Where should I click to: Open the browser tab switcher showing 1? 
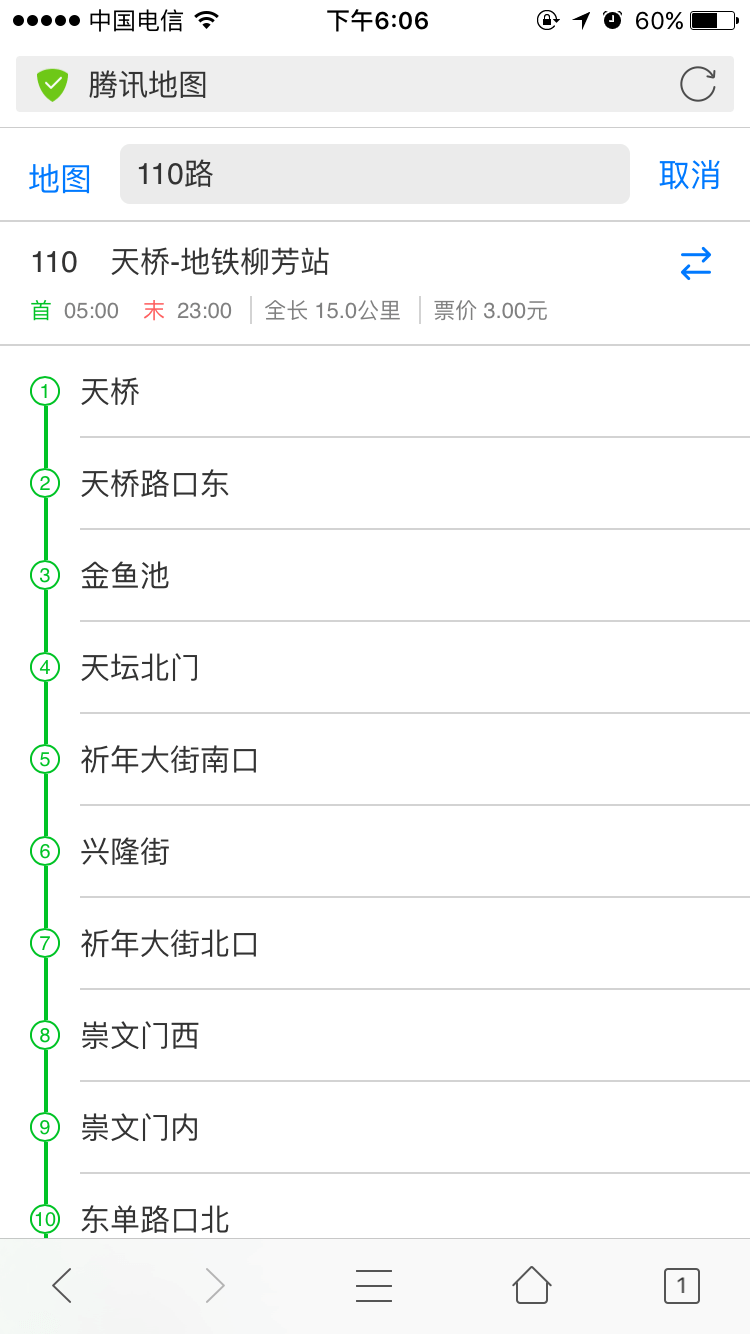click(682, 1285)
